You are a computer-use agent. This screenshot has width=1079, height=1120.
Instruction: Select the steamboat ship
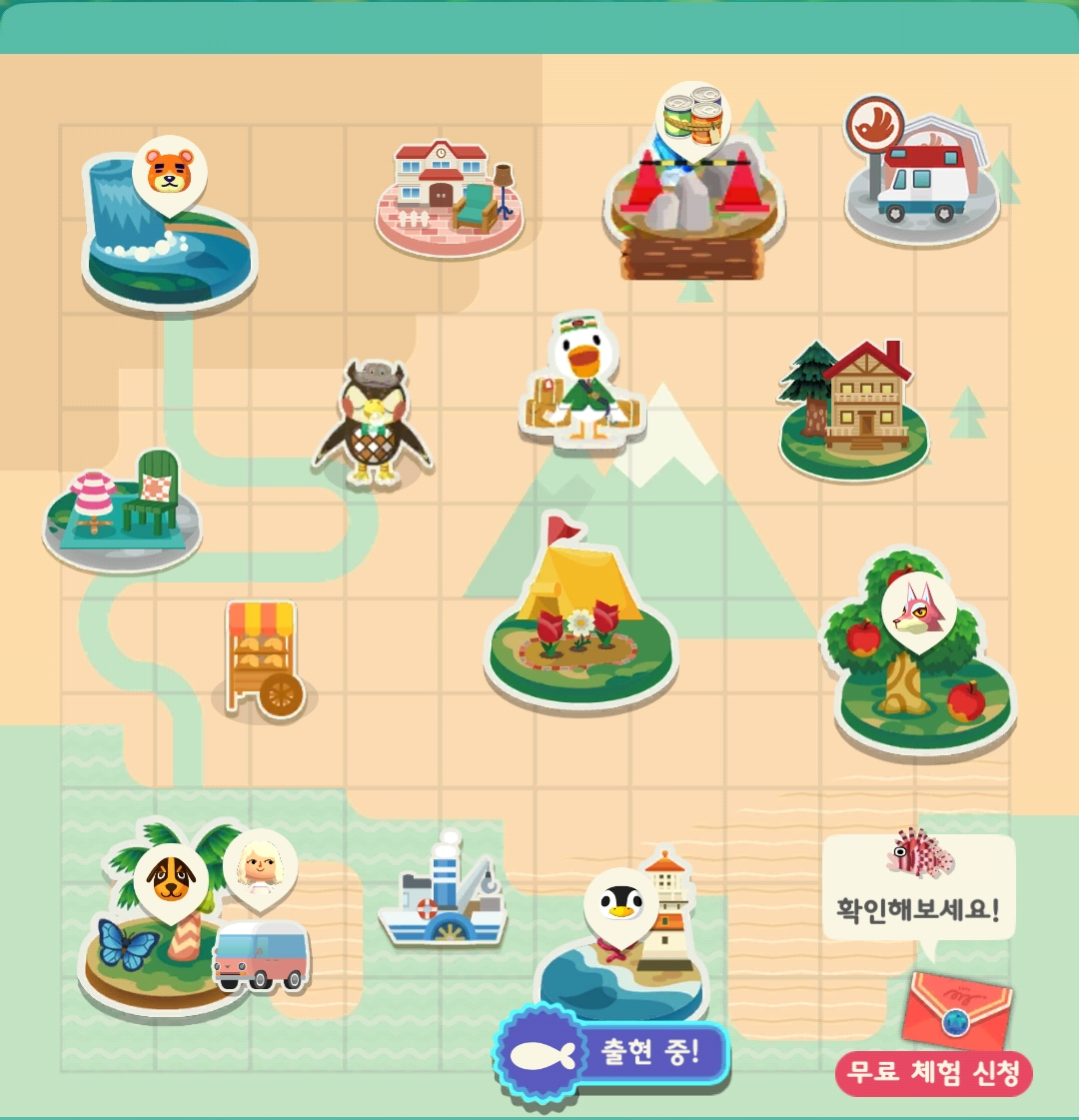[x=443, y=894]
